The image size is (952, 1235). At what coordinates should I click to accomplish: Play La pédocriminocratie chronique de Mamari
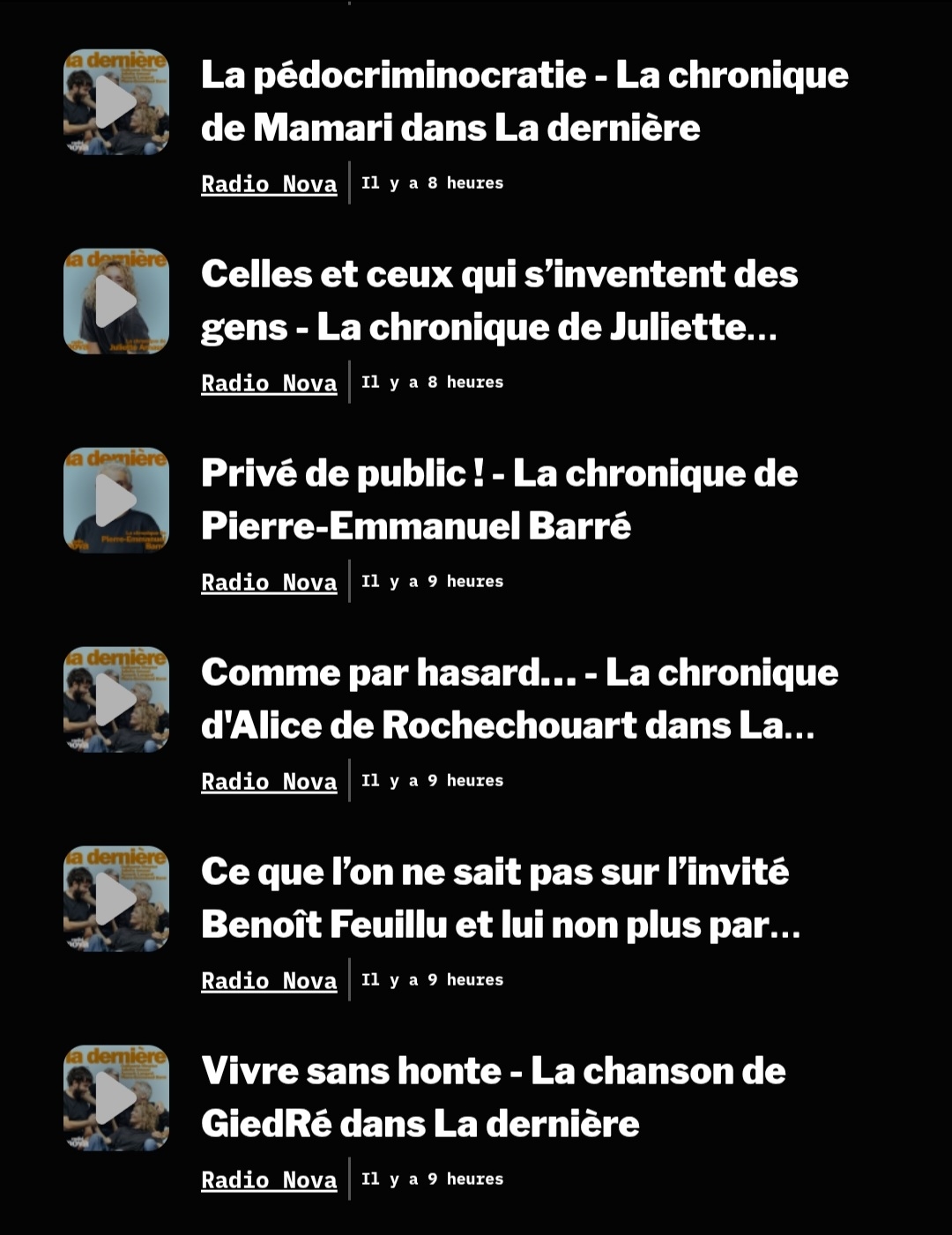115,101
